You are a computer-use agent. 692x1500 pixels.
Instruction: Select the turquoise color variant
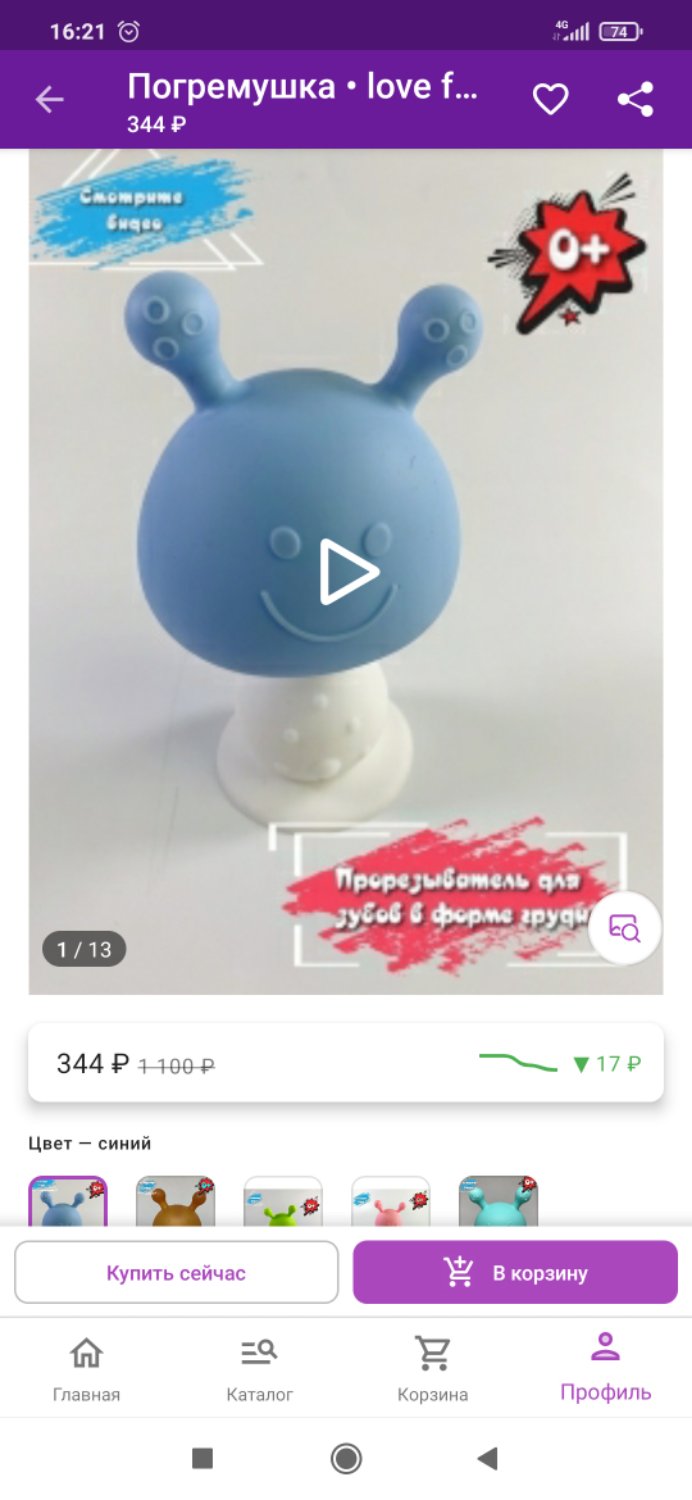tap(498, 1201)
